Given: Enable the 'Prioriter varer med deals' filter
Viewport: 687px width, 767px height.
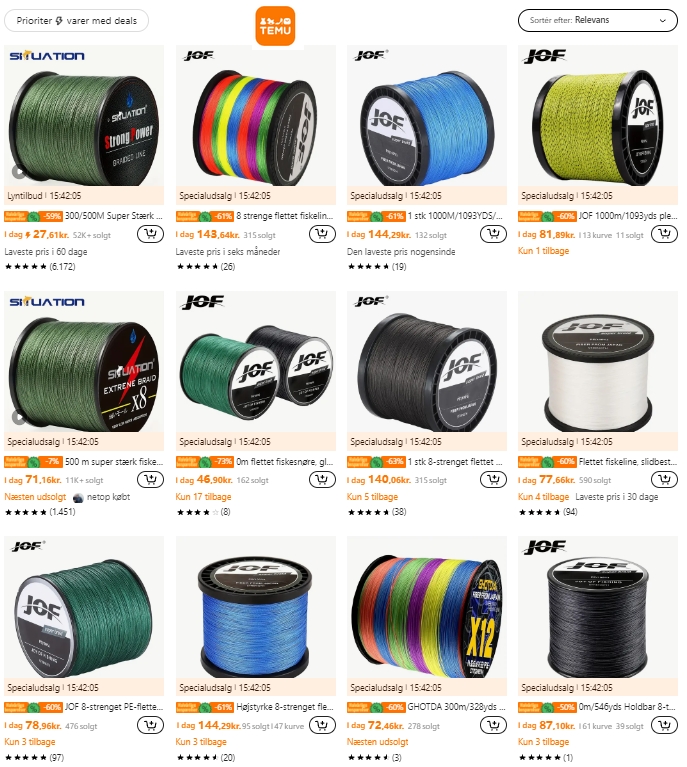Looking at the screenshot, I should coord(77,20).
